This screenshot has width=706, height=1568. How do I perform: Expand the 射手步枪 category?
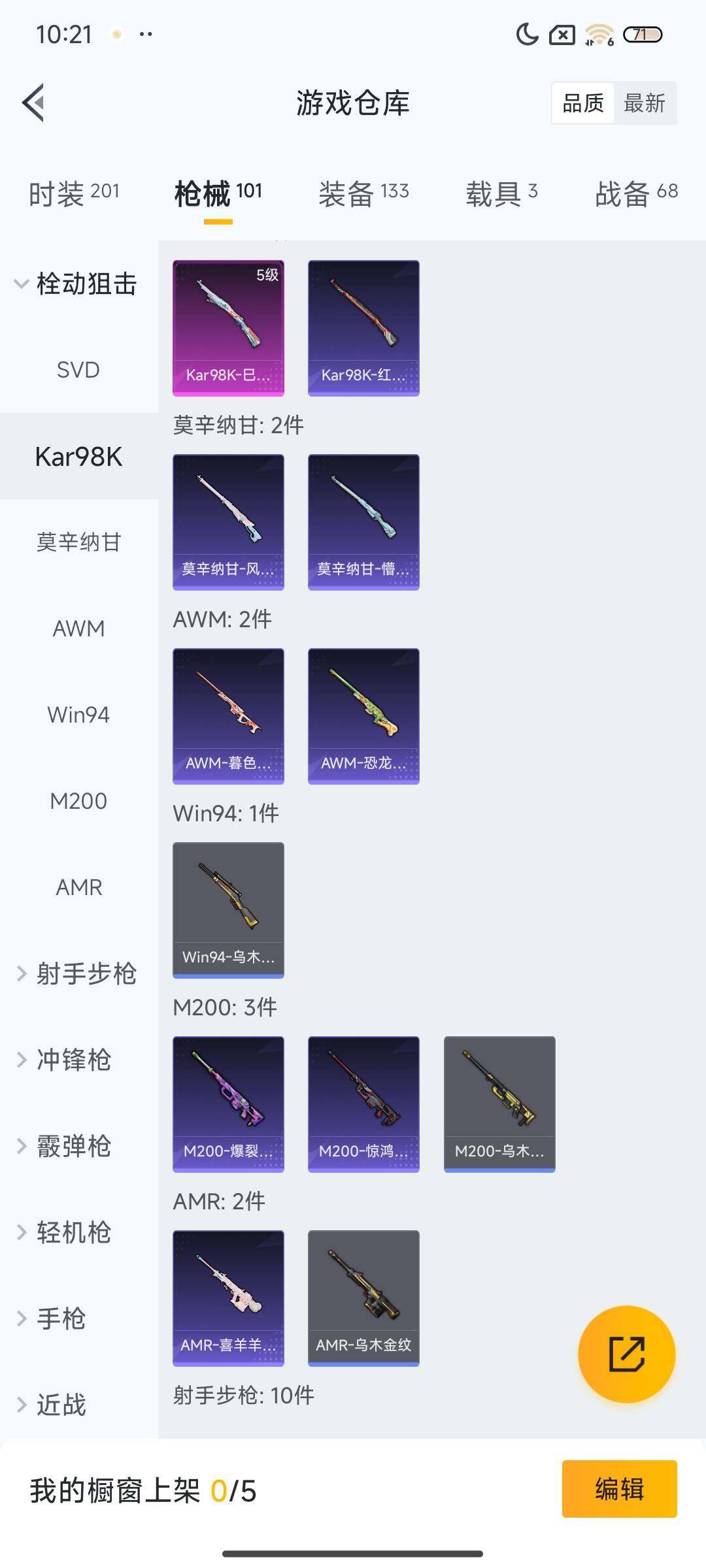click(85, 973)
